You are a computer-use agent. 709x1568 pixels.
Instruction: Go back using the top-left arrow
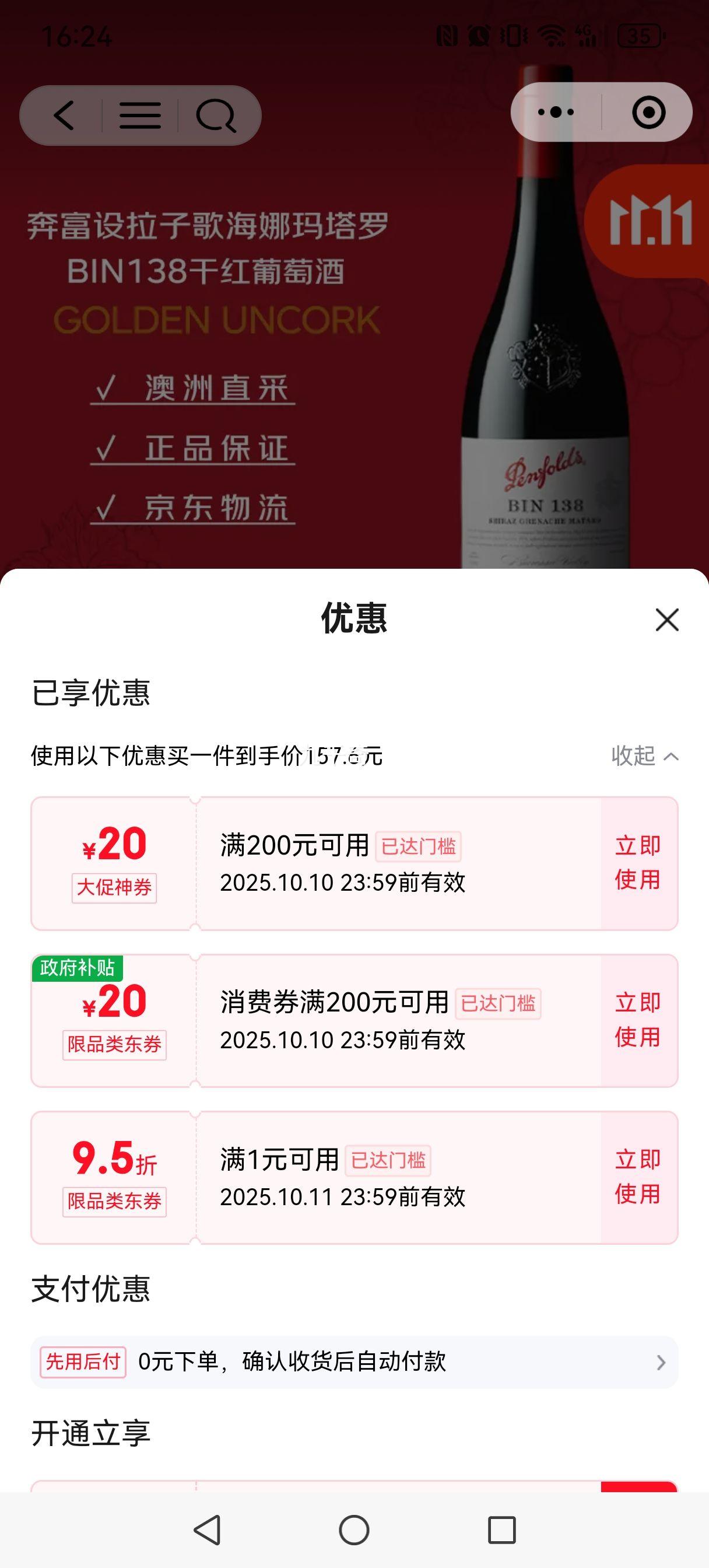click(64, 115)
